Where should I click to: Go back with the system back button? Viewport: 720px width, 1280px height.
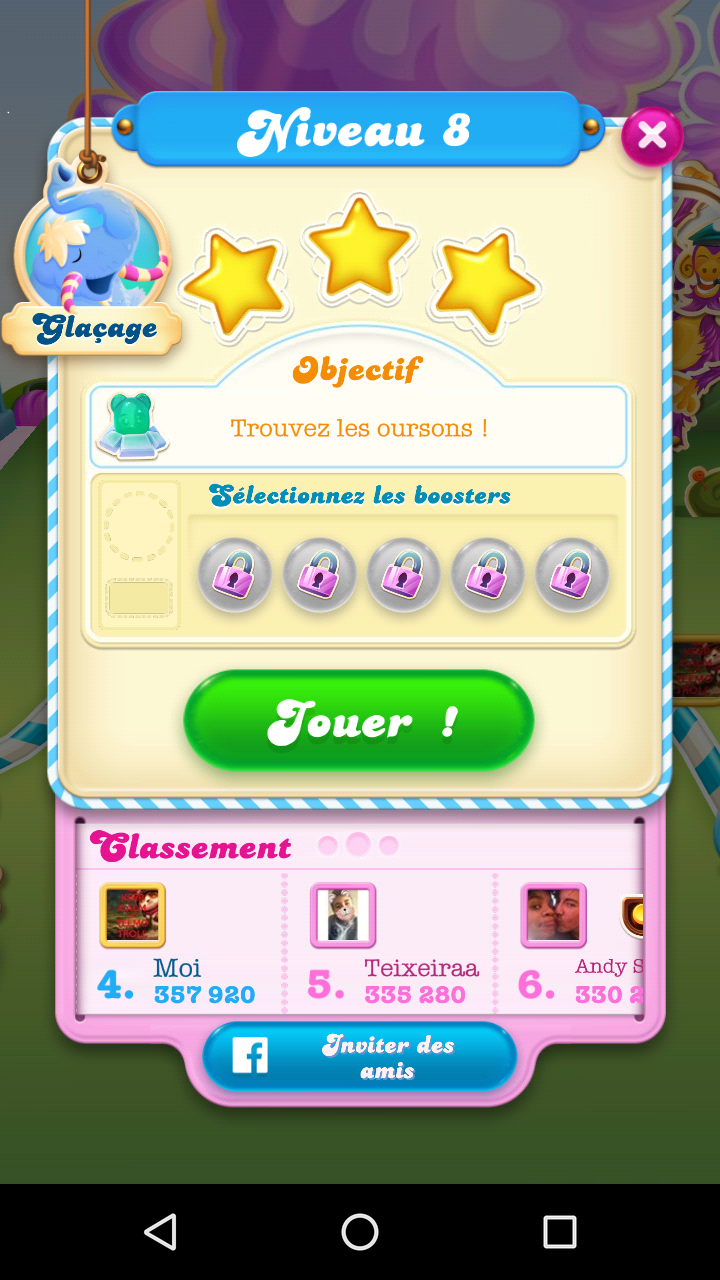coord(160,1232)
